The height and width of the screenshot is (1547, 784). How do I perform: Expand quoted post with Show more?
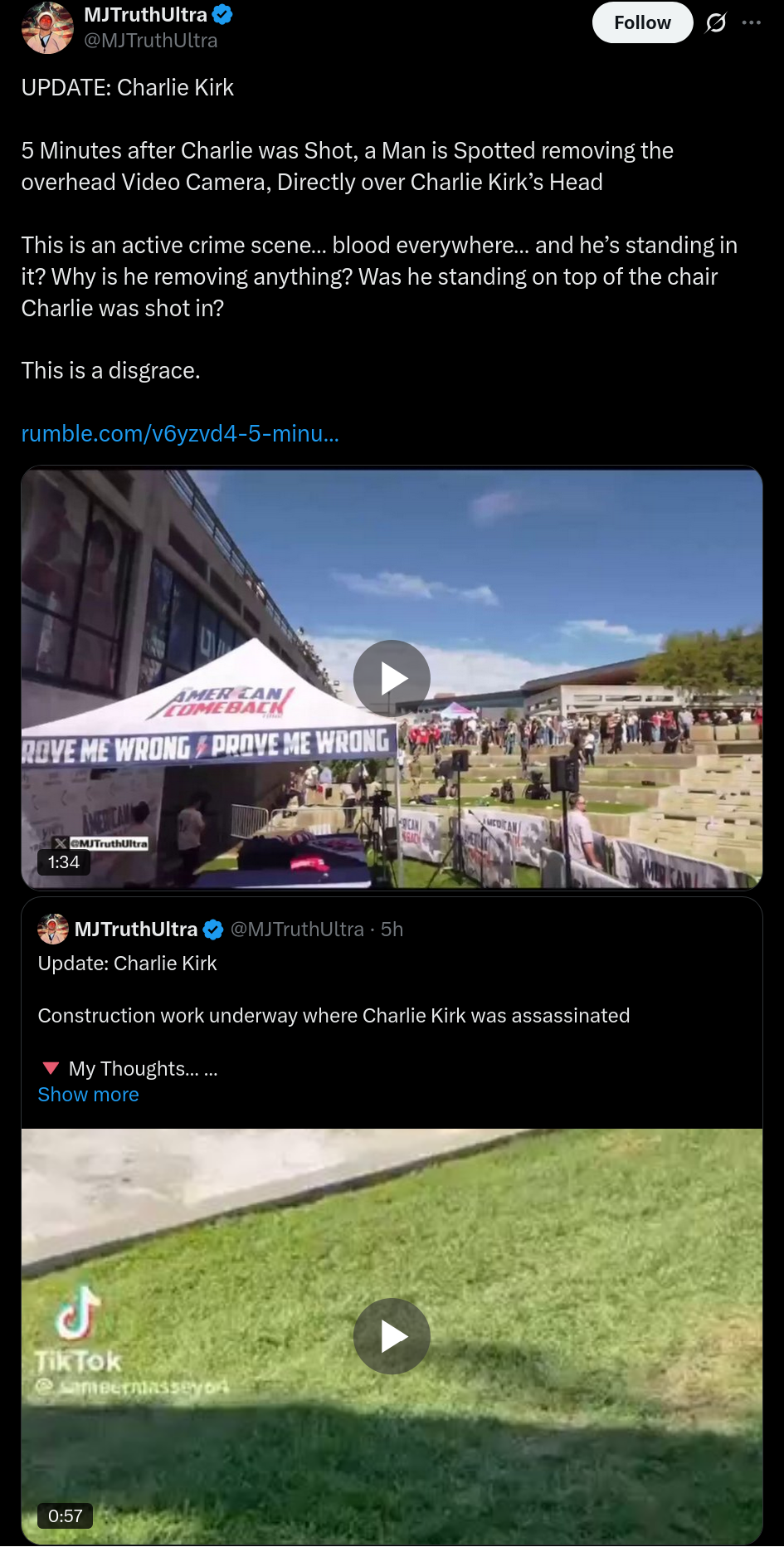point(89,1095)
